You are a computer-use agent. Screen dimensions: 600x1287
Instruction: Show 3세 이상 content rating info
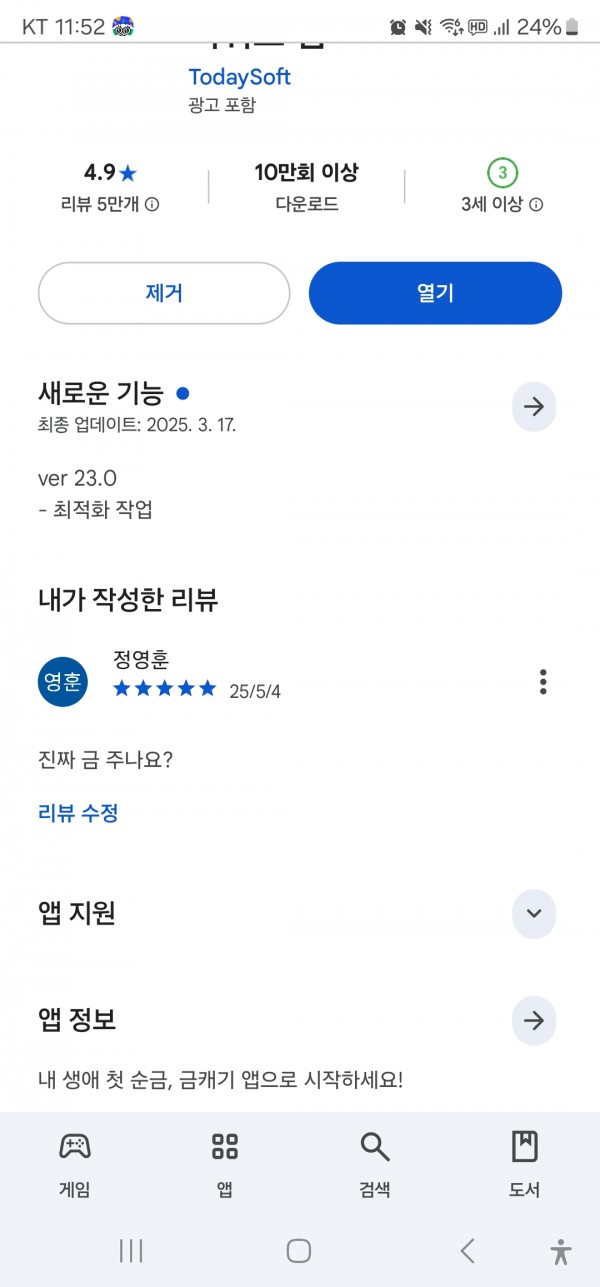536,205
